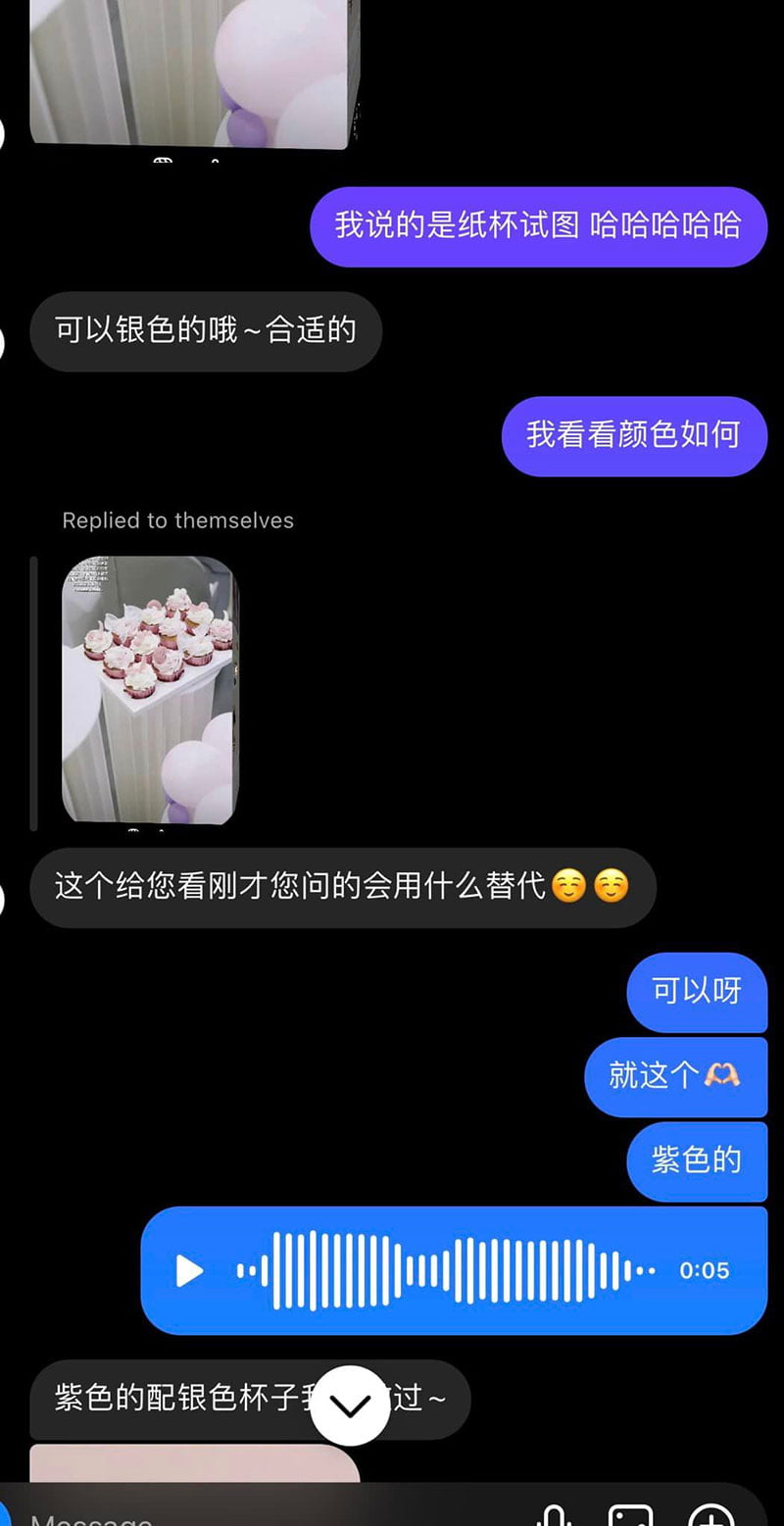
Task: Open the balloon photo at the top
Action: pyautogui.click(x=188, y=74)
